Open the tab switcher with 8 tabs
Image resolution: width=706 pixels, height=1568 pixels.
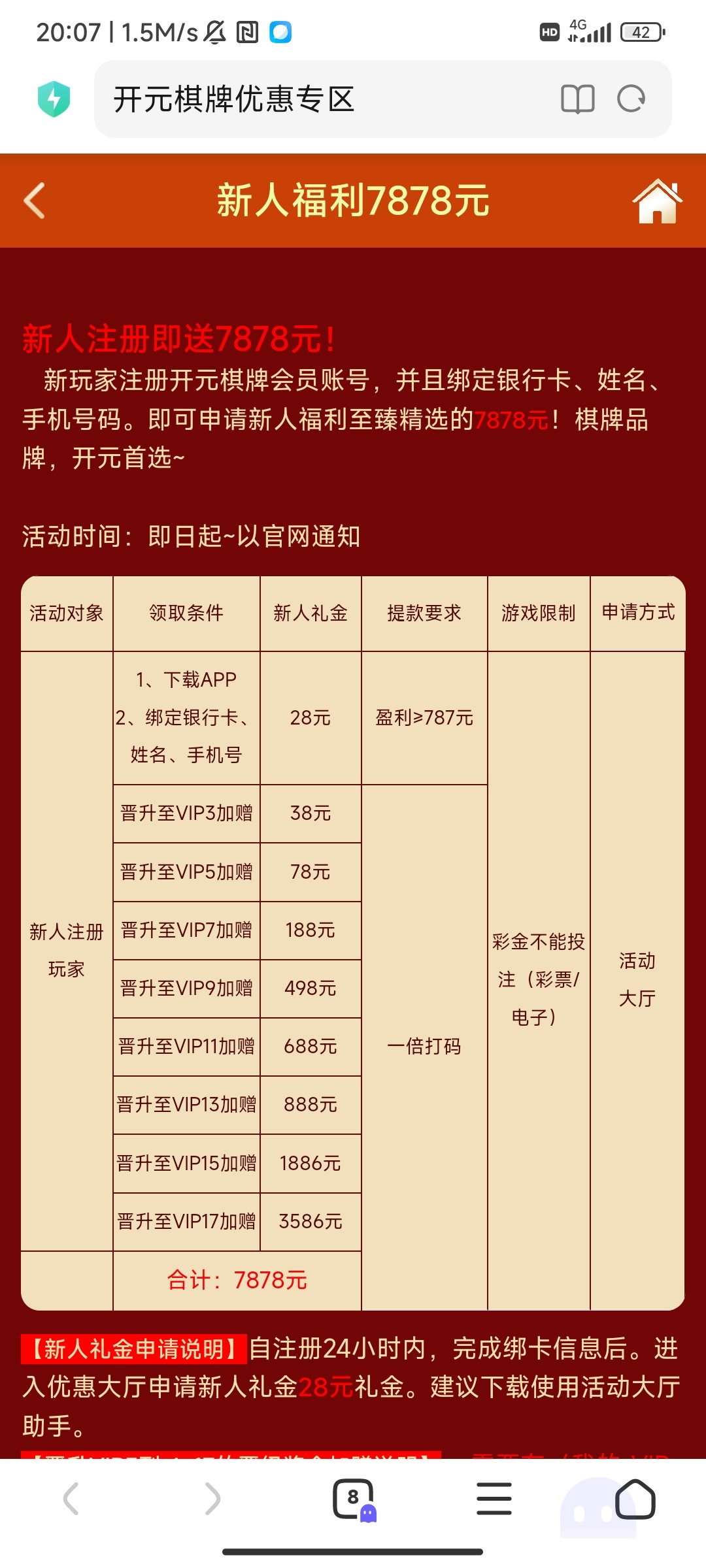click(x=354, y=1498)
